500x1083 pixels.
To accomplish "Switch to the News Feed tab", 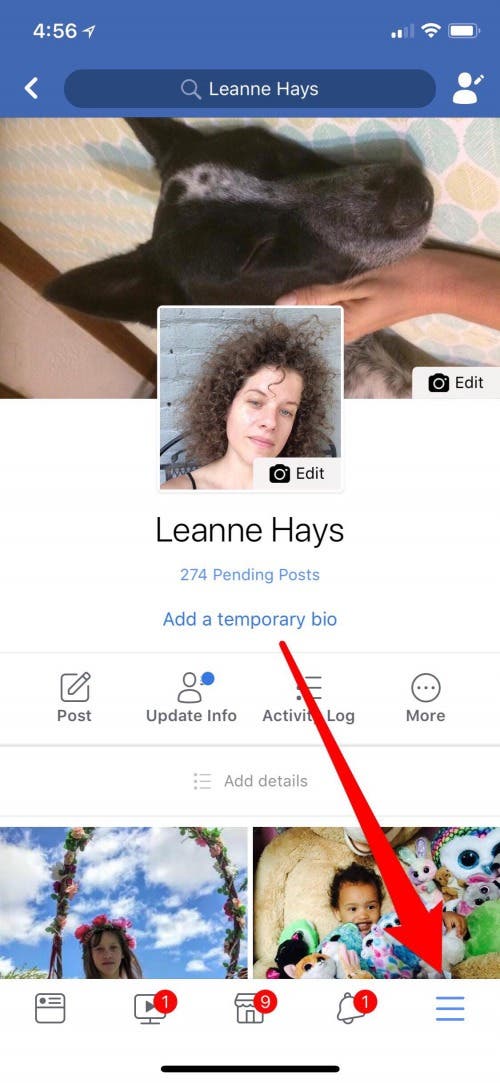I will click(50, 1009).
